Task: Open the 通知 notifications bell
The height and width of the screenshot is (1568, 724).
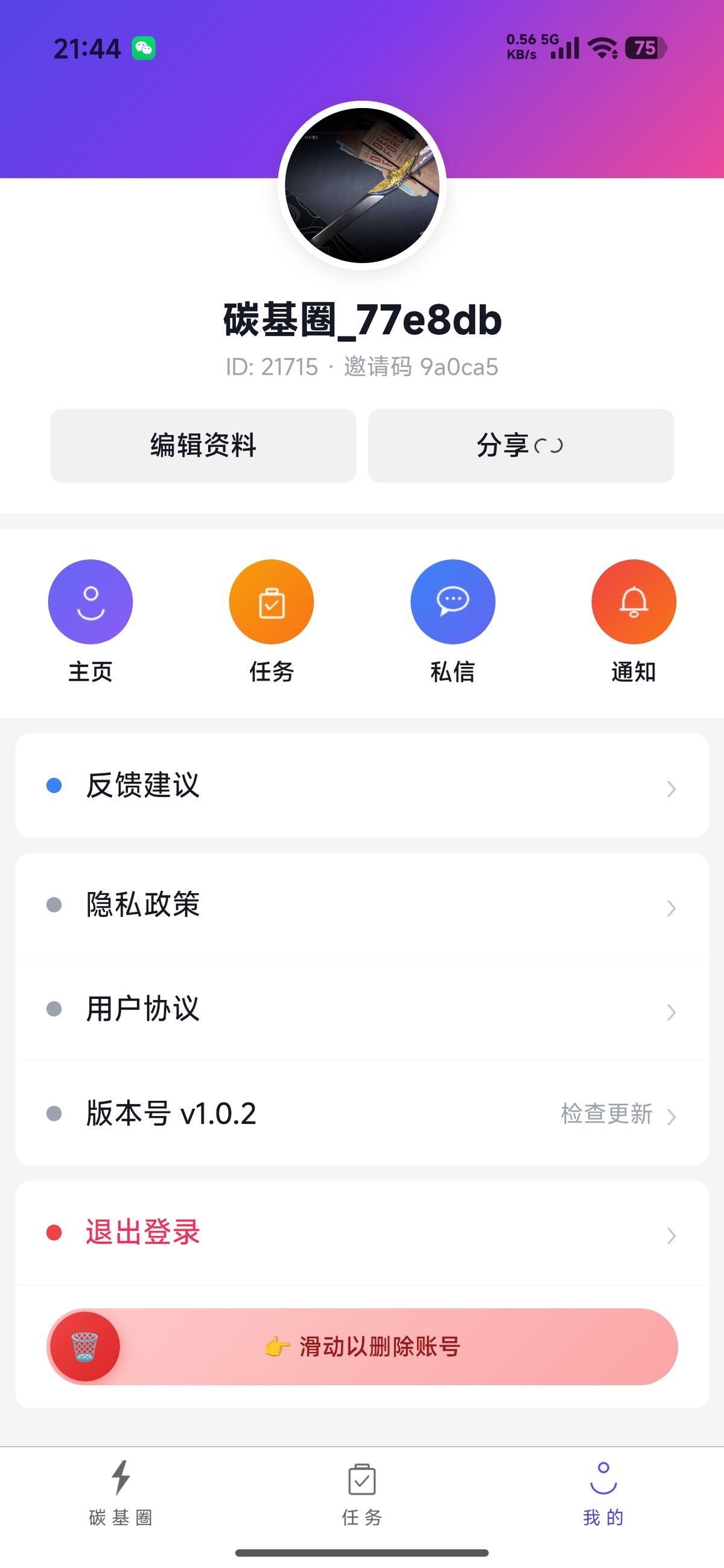Action: click(634, 620)
